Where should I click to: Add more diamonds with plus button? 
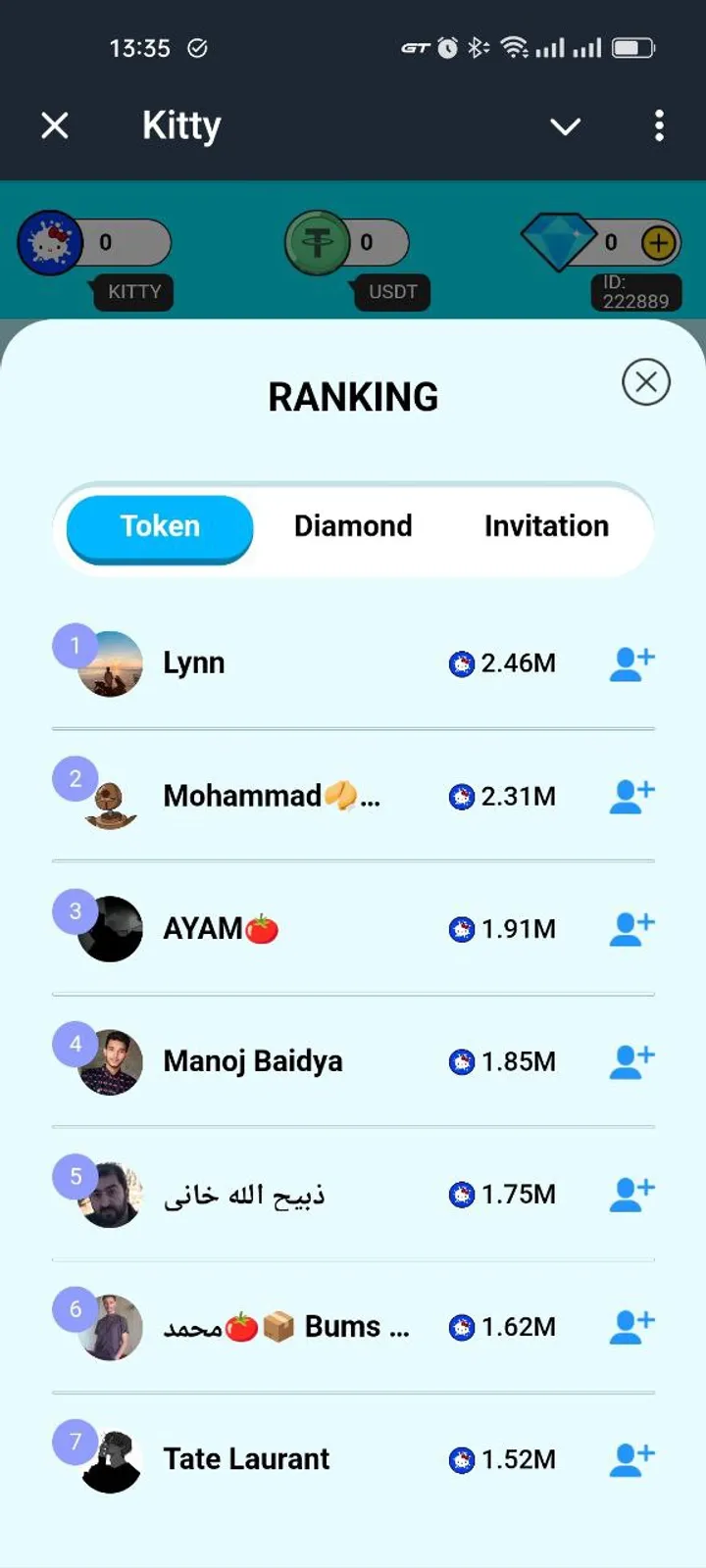659,242
